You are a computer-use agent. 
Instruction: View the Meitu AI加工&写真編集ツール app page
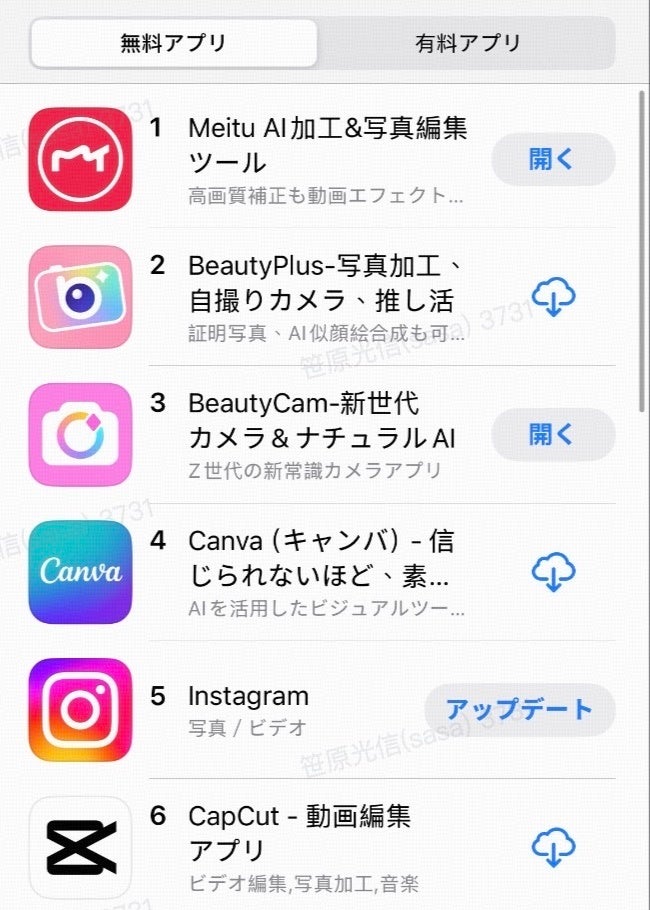pos(327,145)
